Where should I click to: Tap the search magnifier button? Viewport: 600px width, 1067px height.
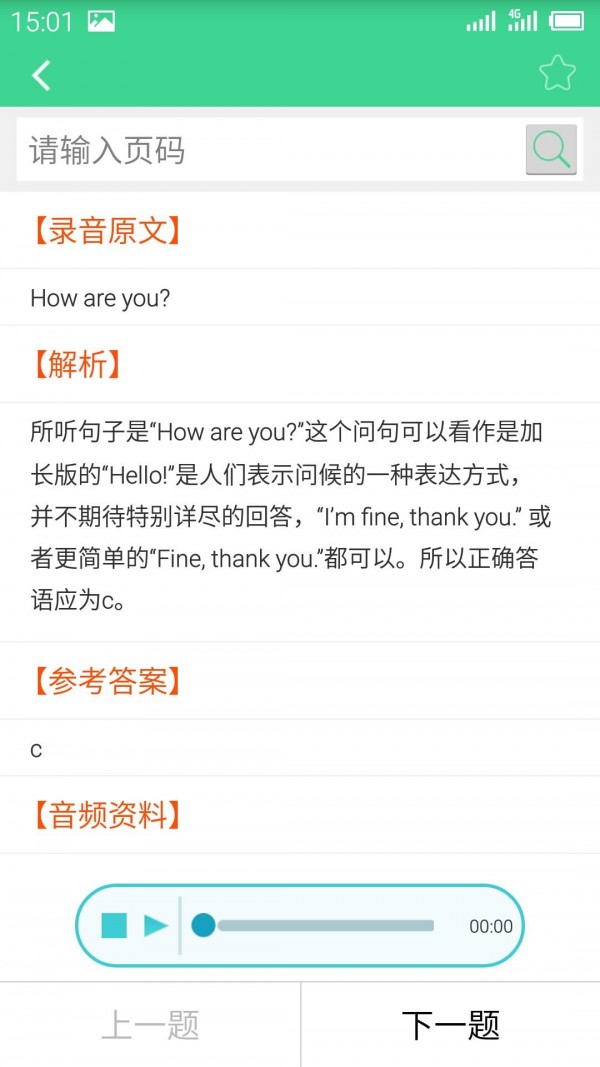tap(551, 150)
